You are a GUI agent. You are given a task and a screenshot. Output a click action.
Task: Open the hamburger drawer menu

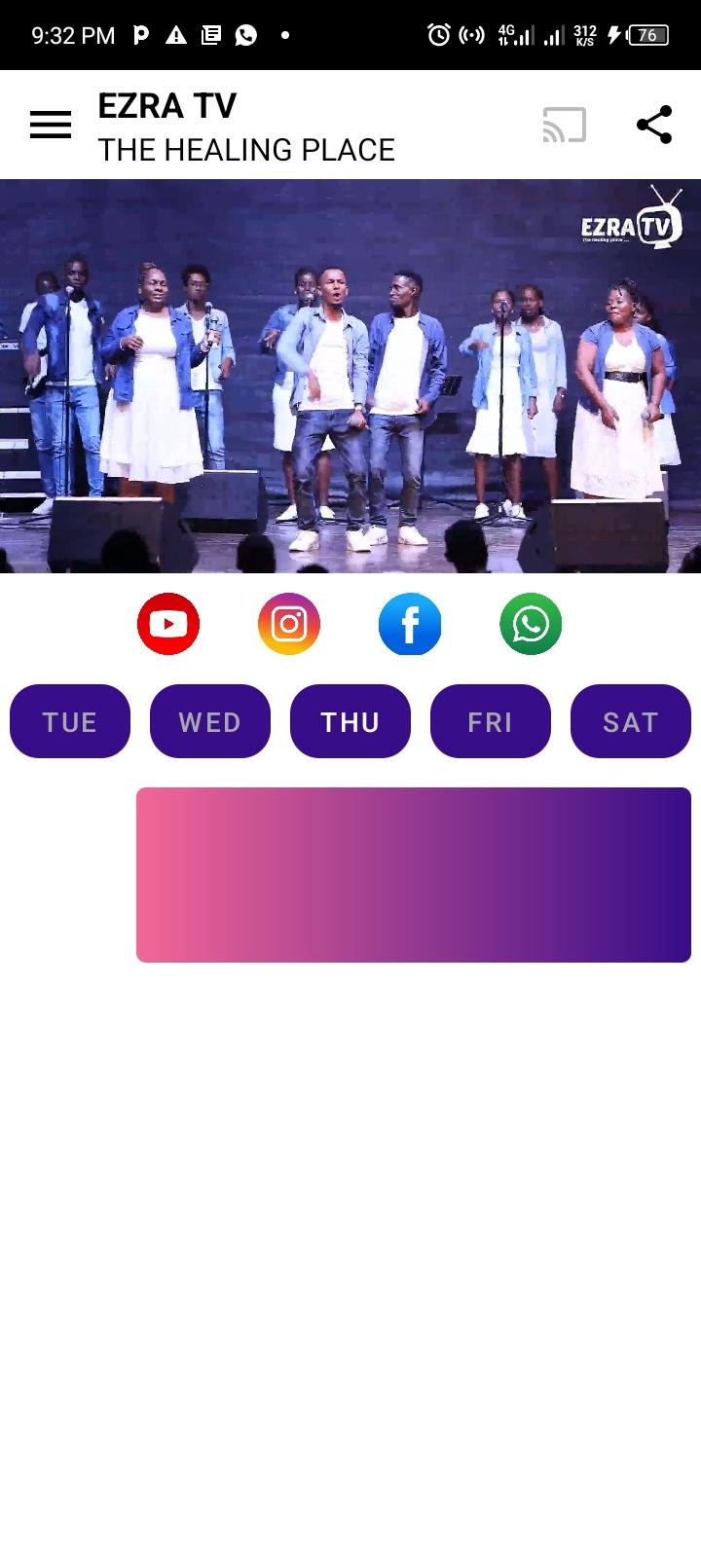[x=51, y=125]
